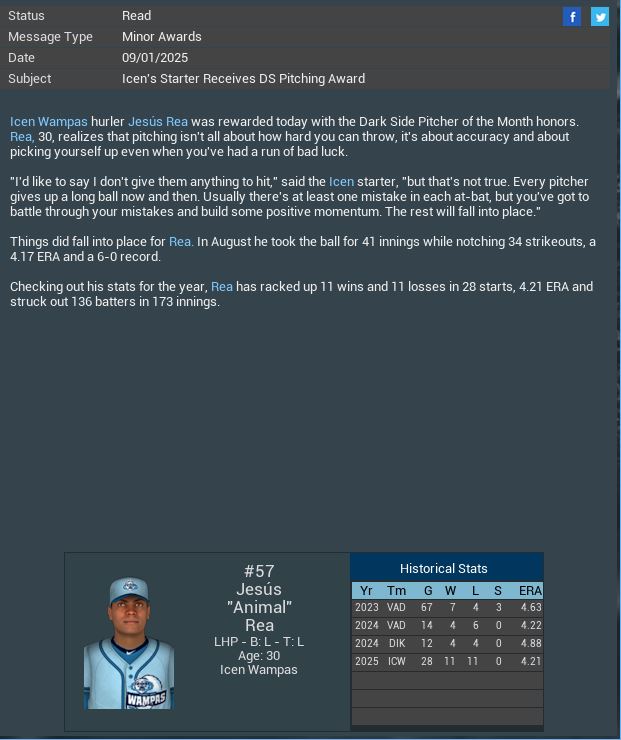Share this message on Facebook
This screenshot has height=740, width=621.
(572, 17)
